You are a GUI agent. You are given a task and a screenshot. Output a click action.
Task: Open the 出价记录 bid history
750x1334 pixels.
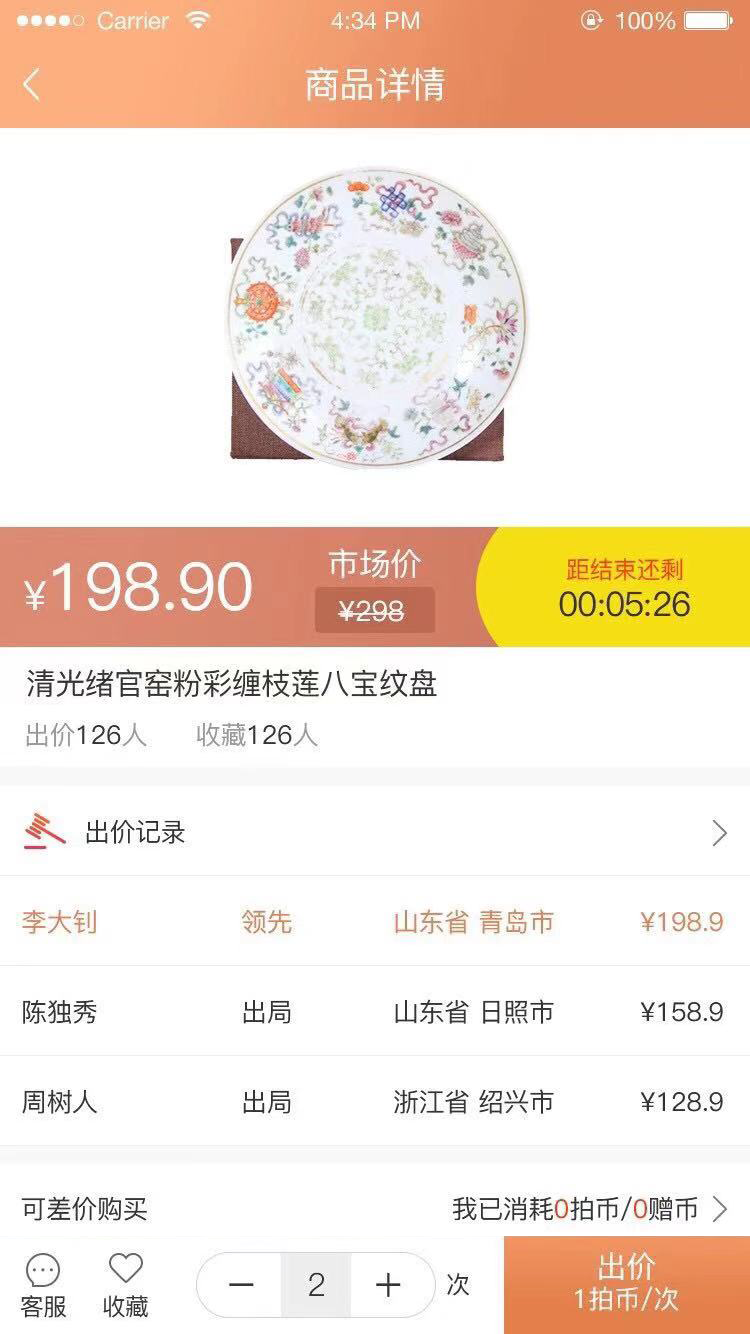[x=375, y=832]
